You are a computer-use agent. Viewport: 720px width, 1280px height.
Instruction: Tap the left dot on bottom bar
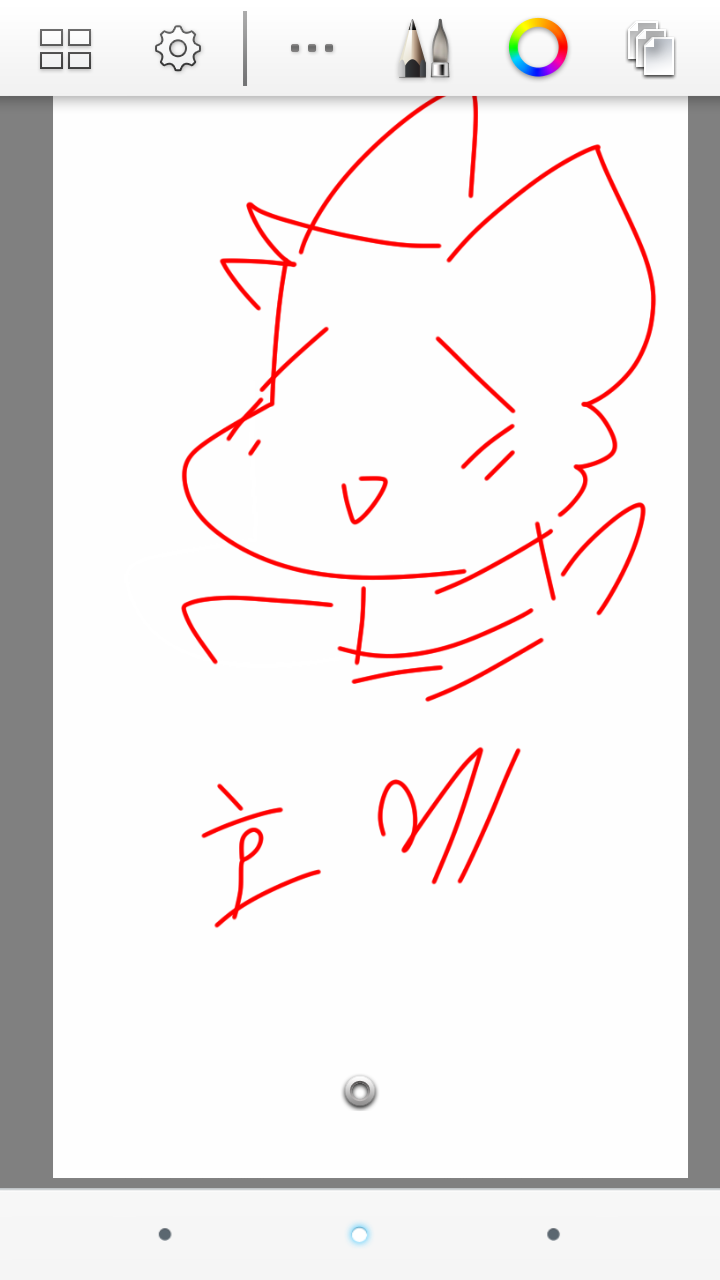(165, 1234)
